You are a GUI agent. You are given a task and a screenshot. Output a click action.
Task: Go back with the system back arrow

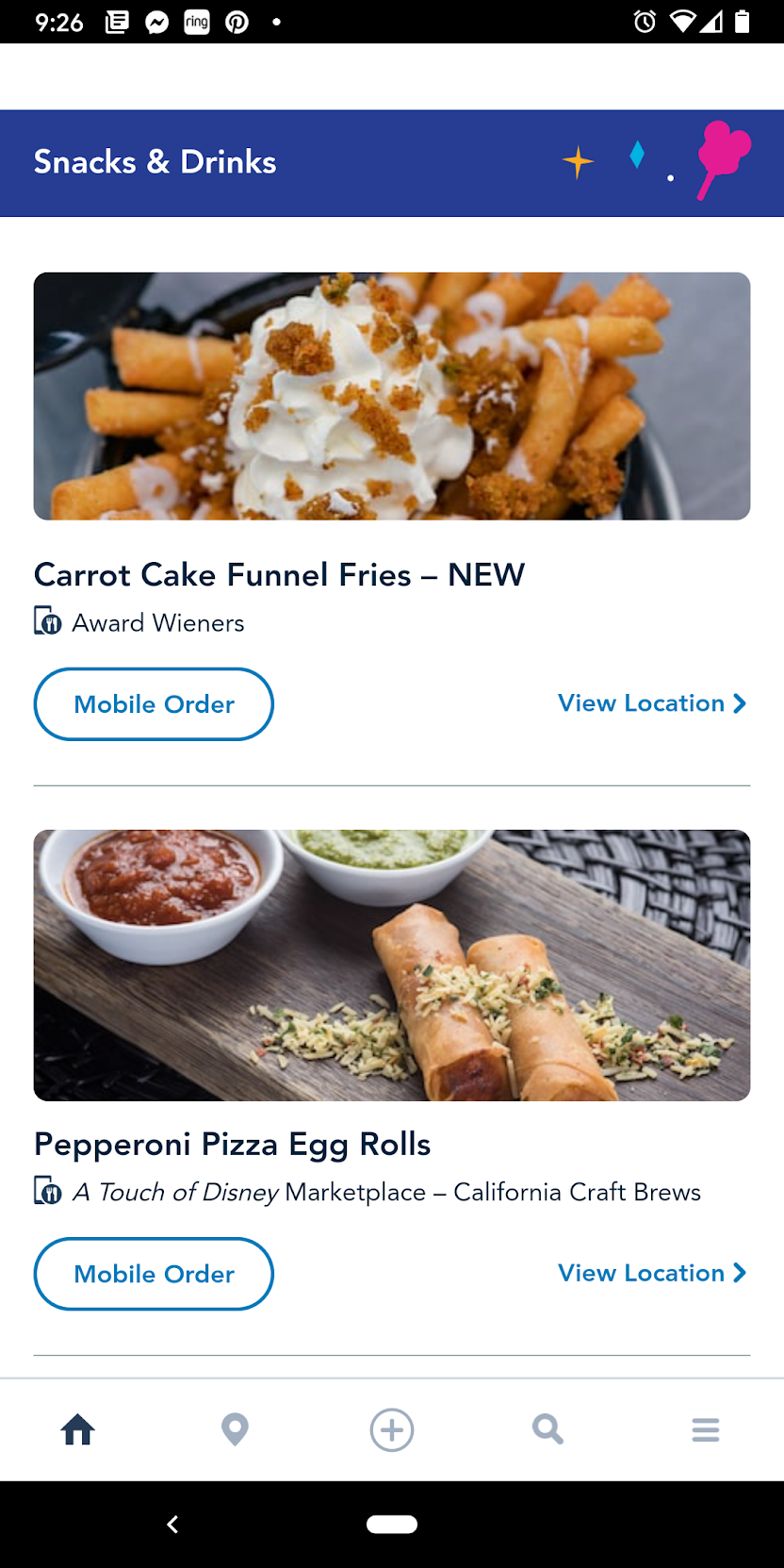pos(172,1524)
